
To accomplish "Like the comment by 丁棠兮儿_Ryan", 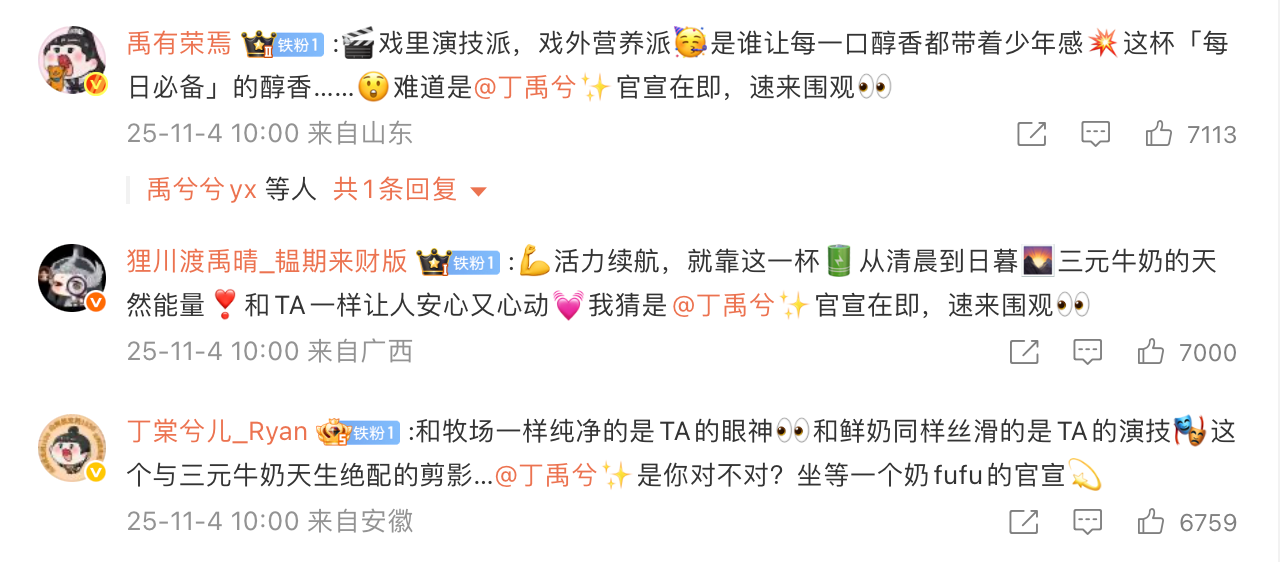I will [x=1151, y=522].
